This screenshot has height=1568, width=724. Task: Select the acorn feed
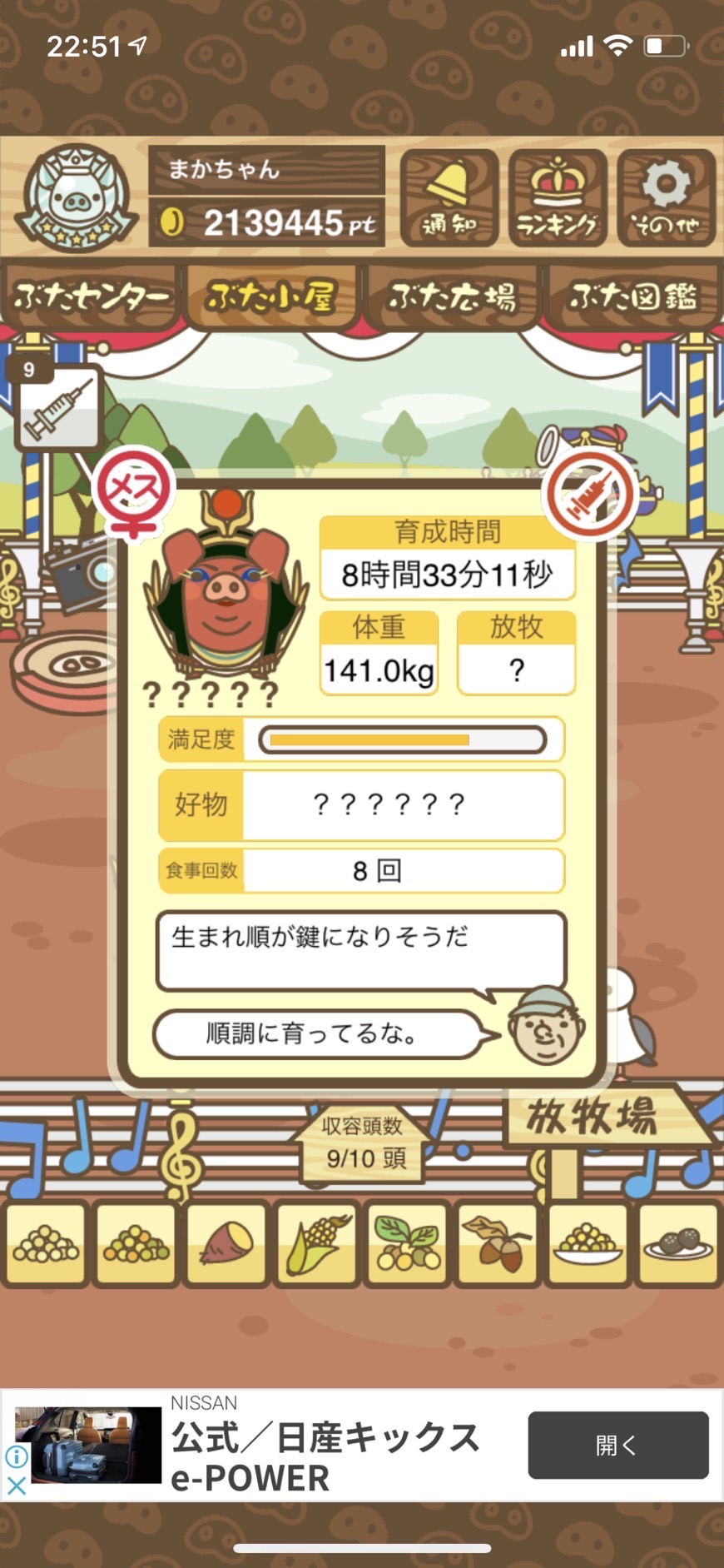tap(498, 1244)
